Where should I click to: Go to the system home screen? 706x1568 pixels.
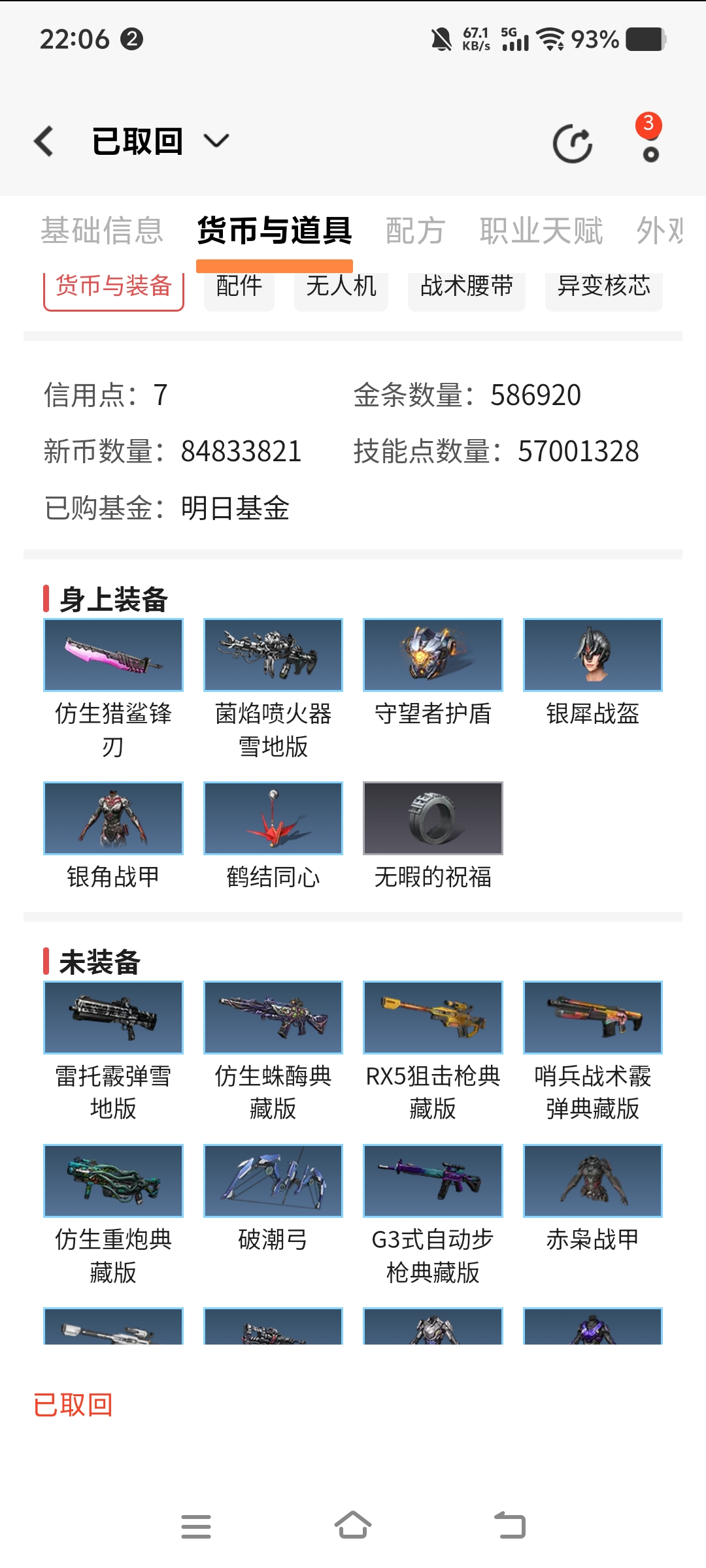point(353,1526)
